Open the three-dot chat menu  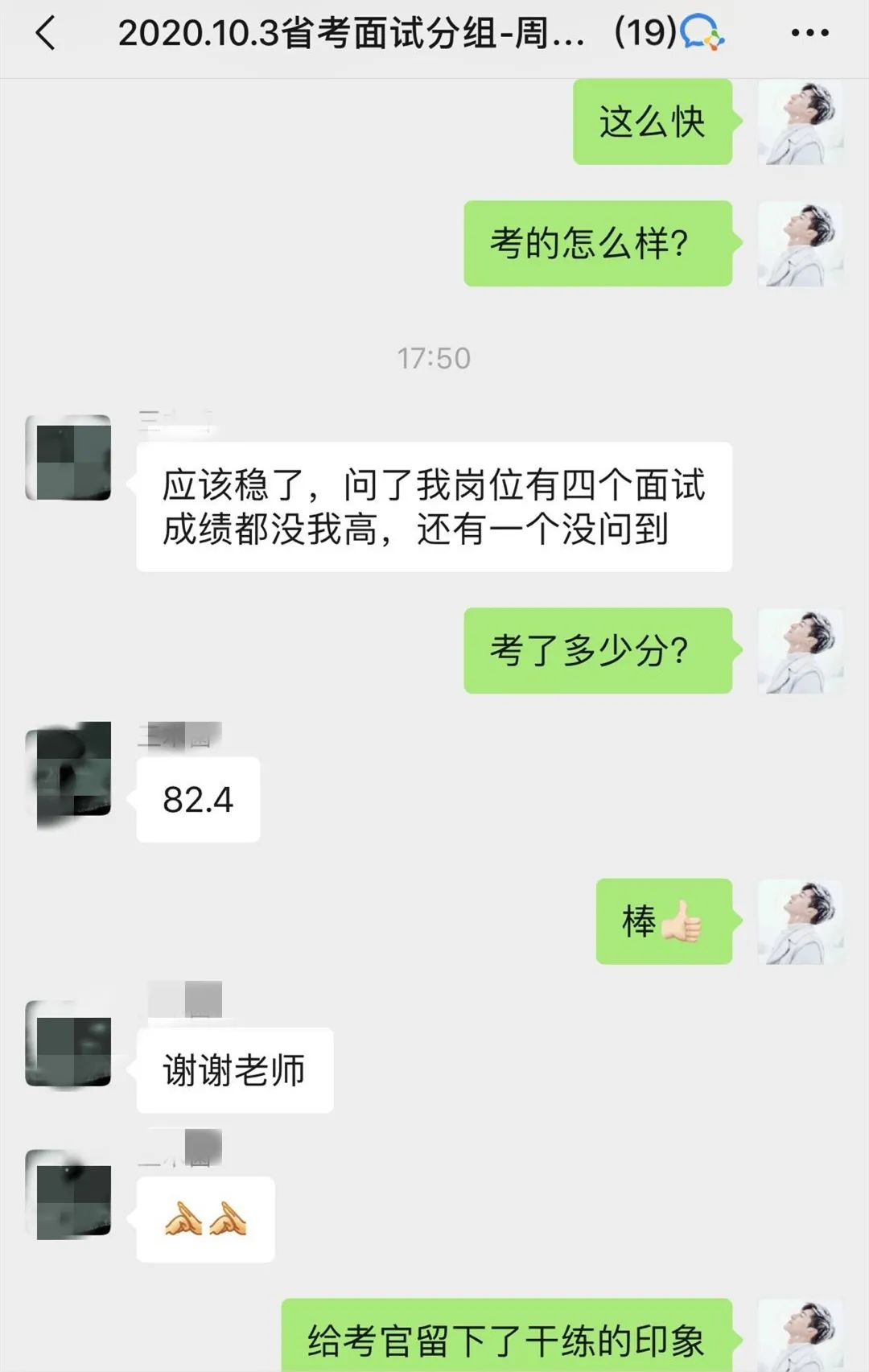click(809, 34)
